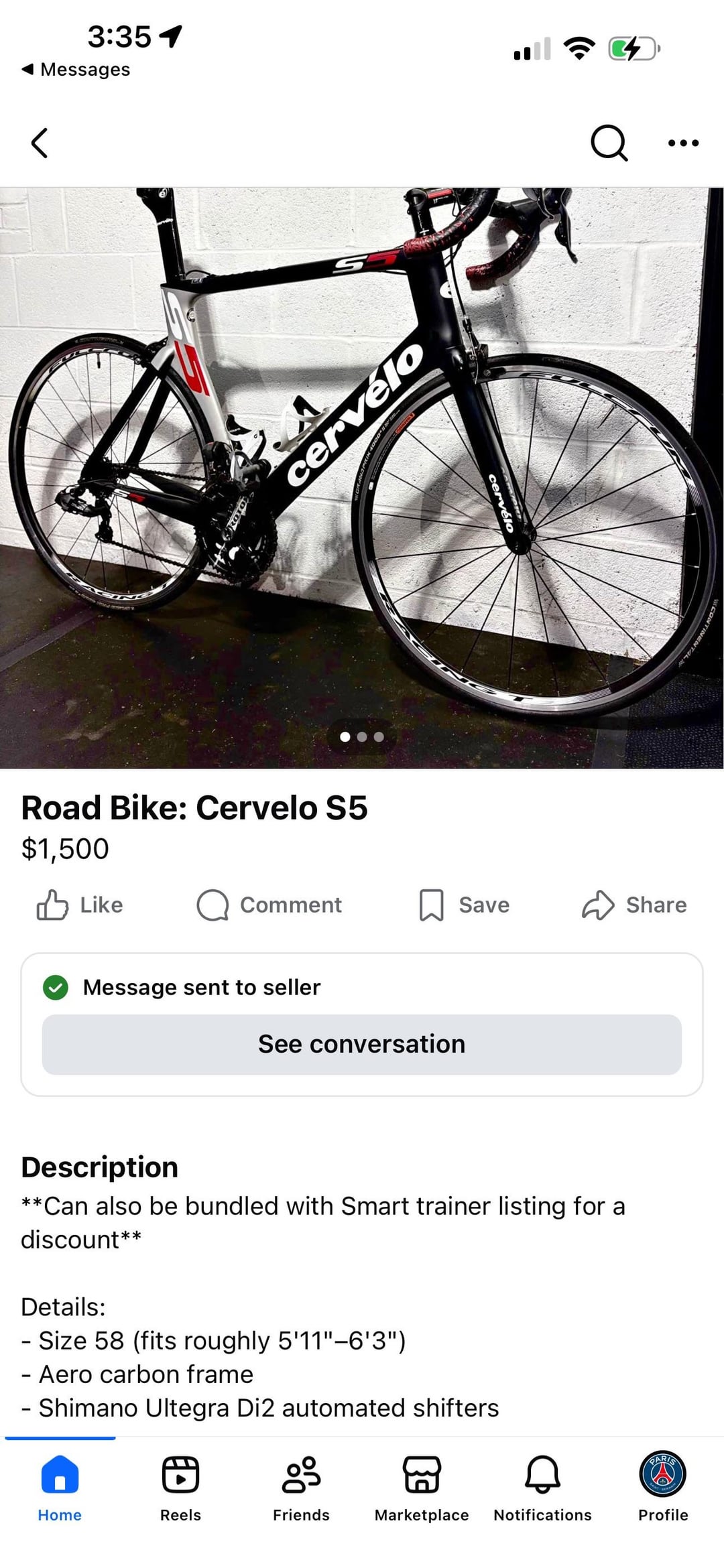This screenshot has height=1568, width=724.
Task: Go to the Marketplace tab
Action: click(x=422, y=1488)
